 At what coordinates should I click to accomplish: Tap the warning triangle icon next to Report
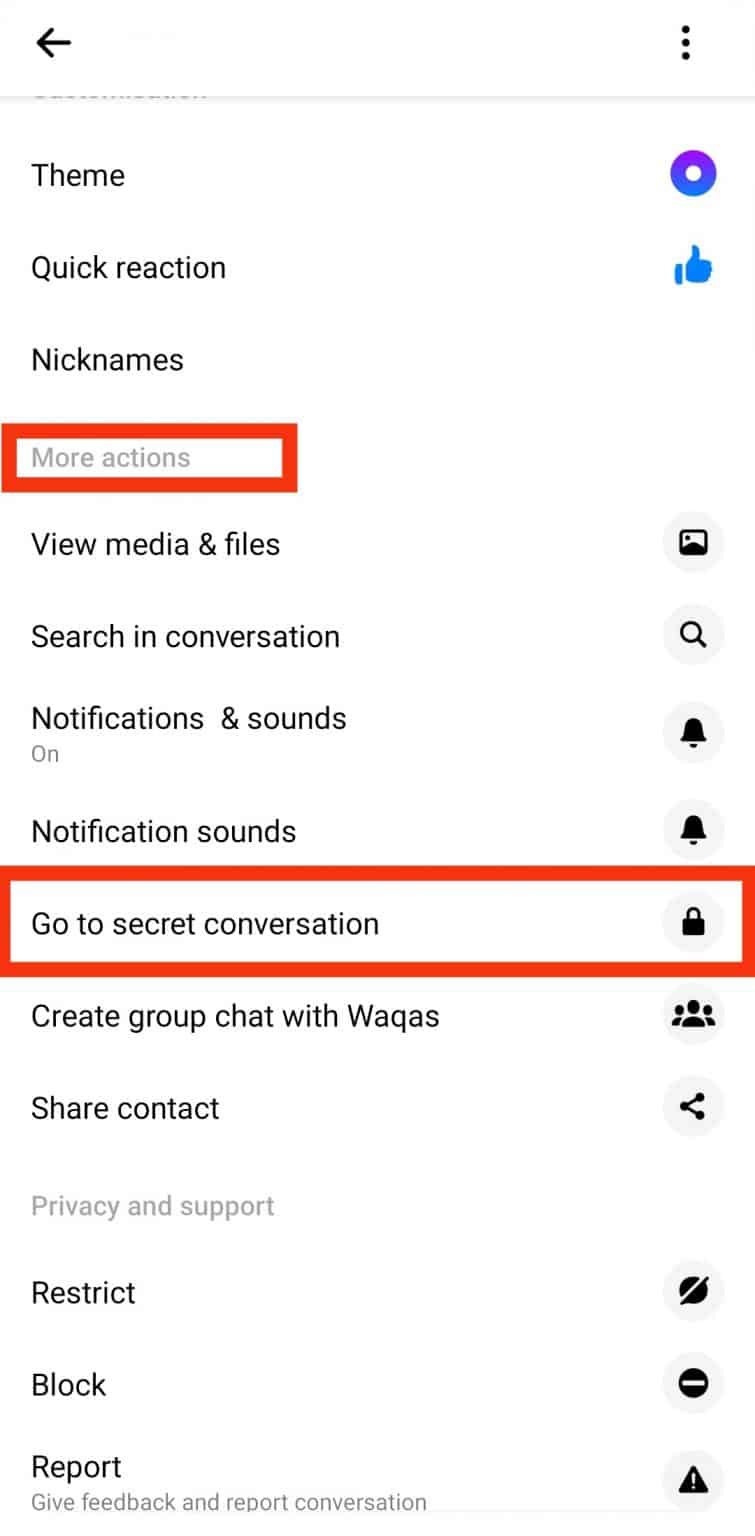[693, 1481]
